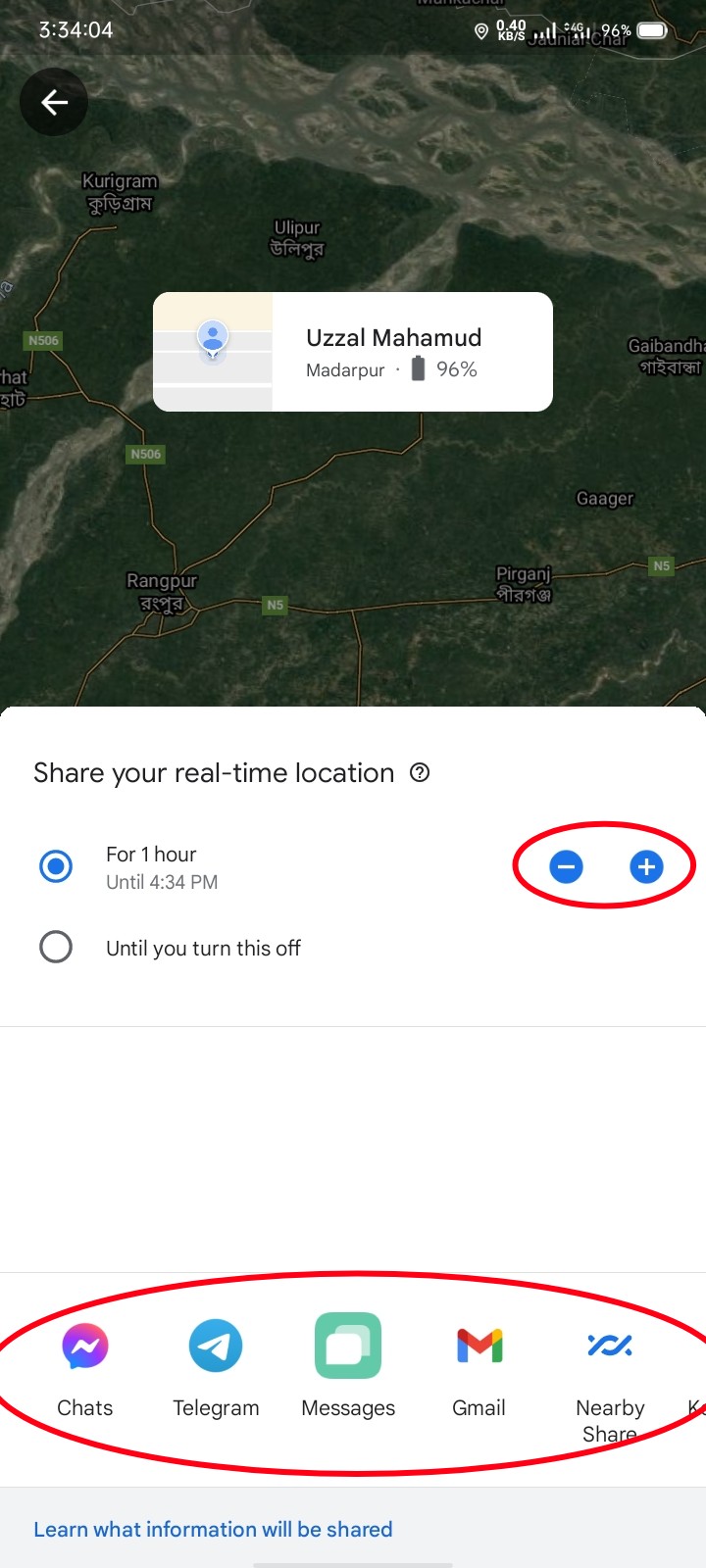Open Learn what information will be shared

point(213,1529)
